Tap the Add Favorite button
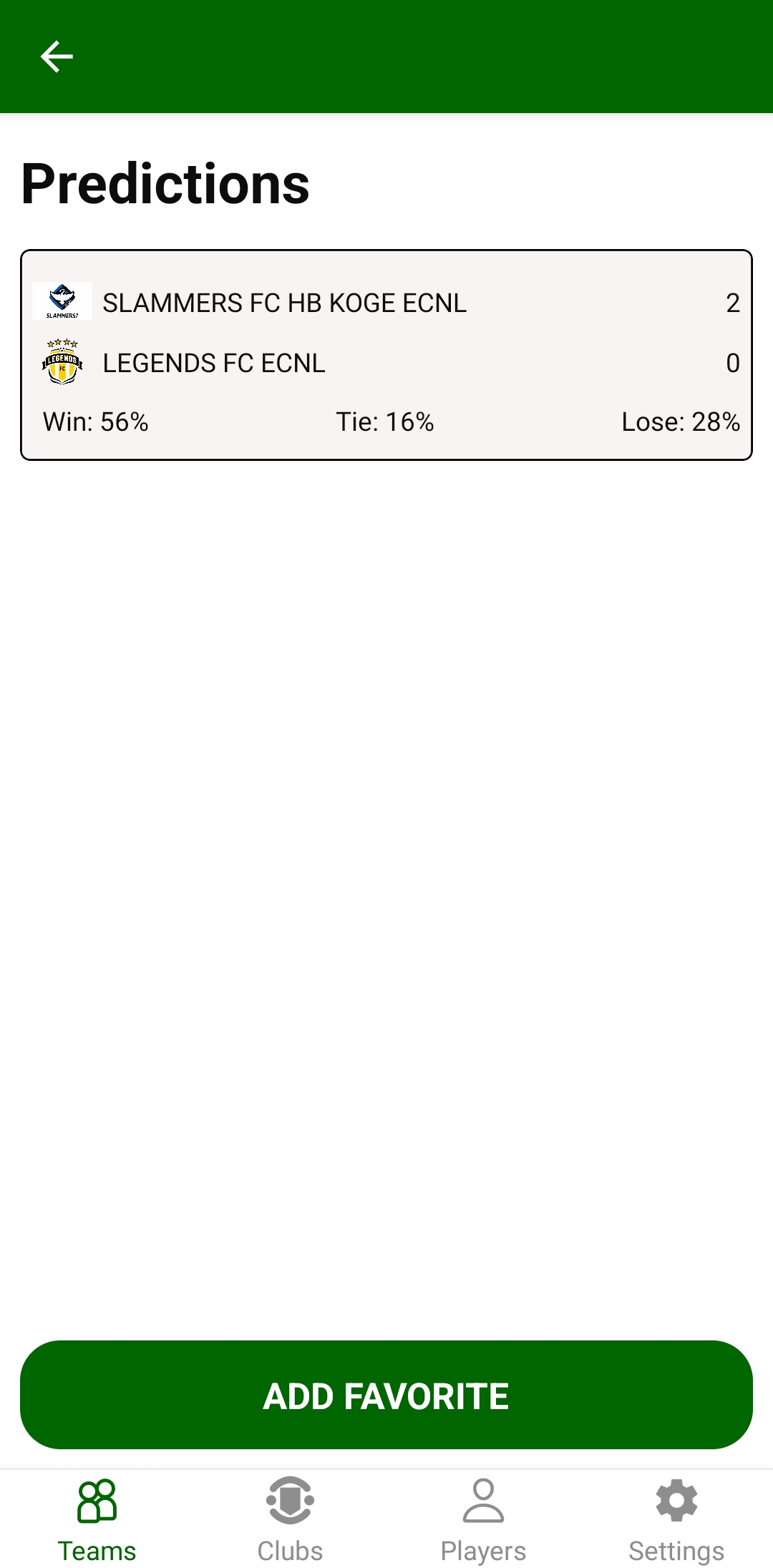773x1568 pixels. coord(386,1395)
